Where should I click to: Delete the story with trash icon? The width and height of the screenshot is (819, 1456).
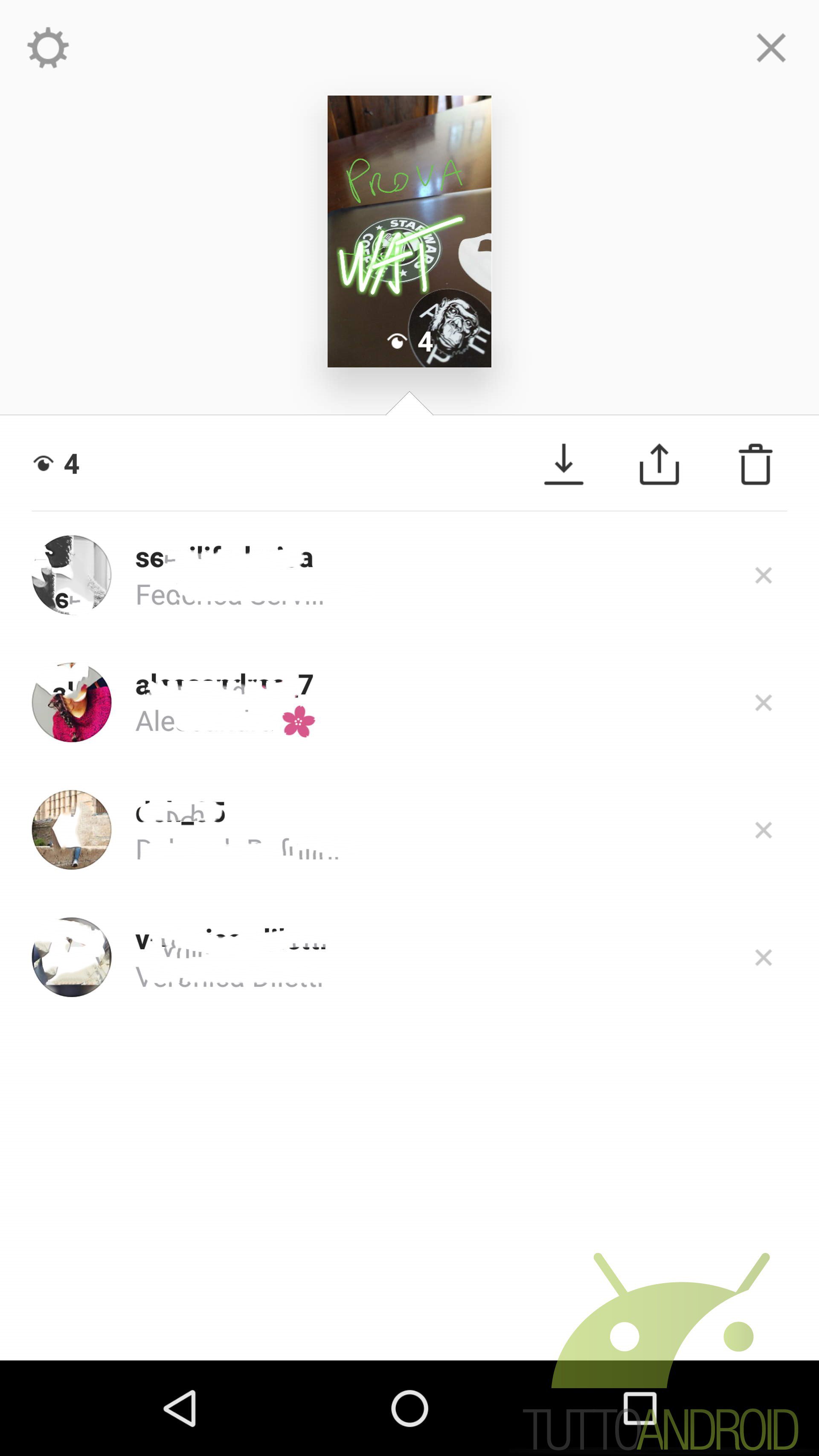click(755, 464)
